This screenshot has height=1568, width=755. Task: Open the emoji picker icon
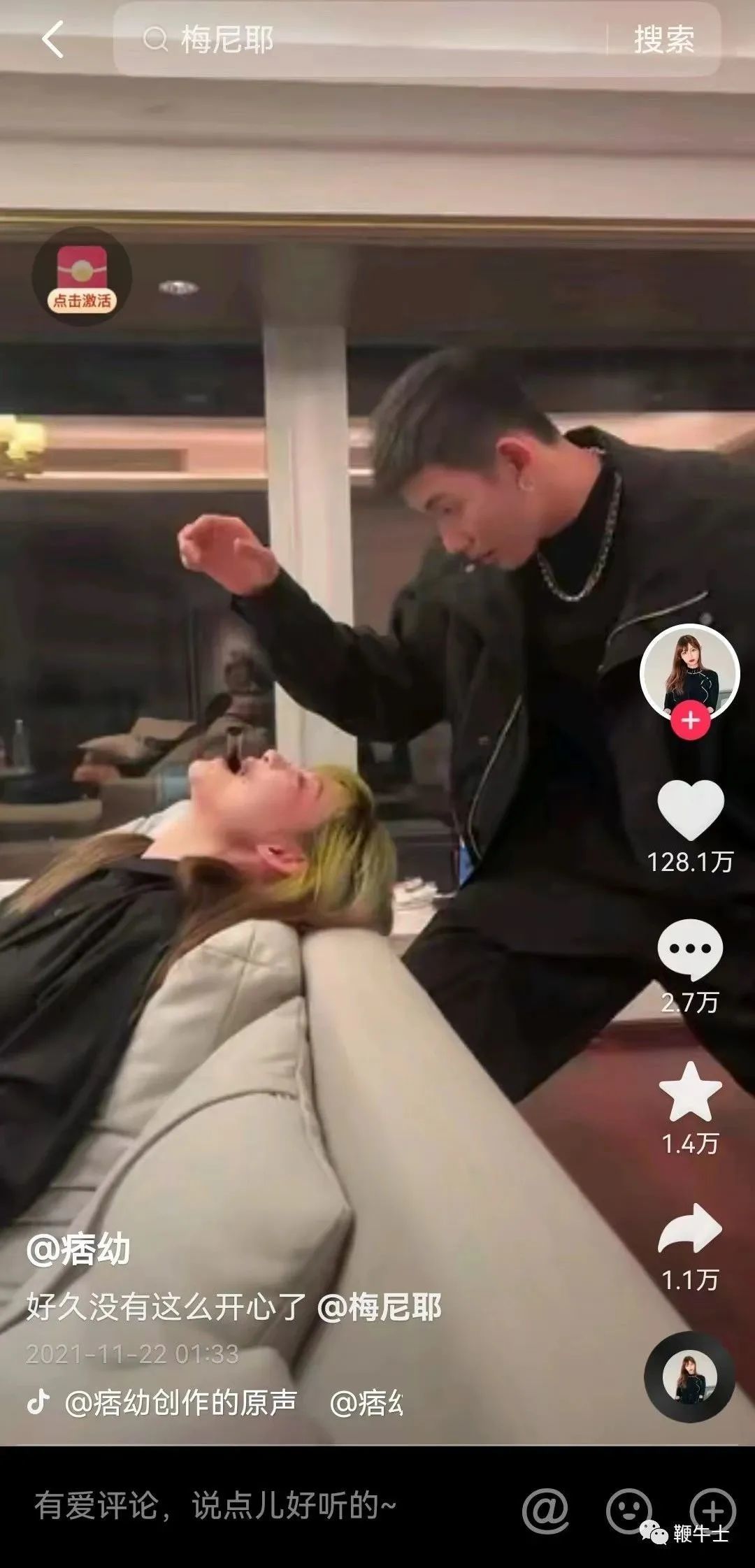pos(628,1511)
